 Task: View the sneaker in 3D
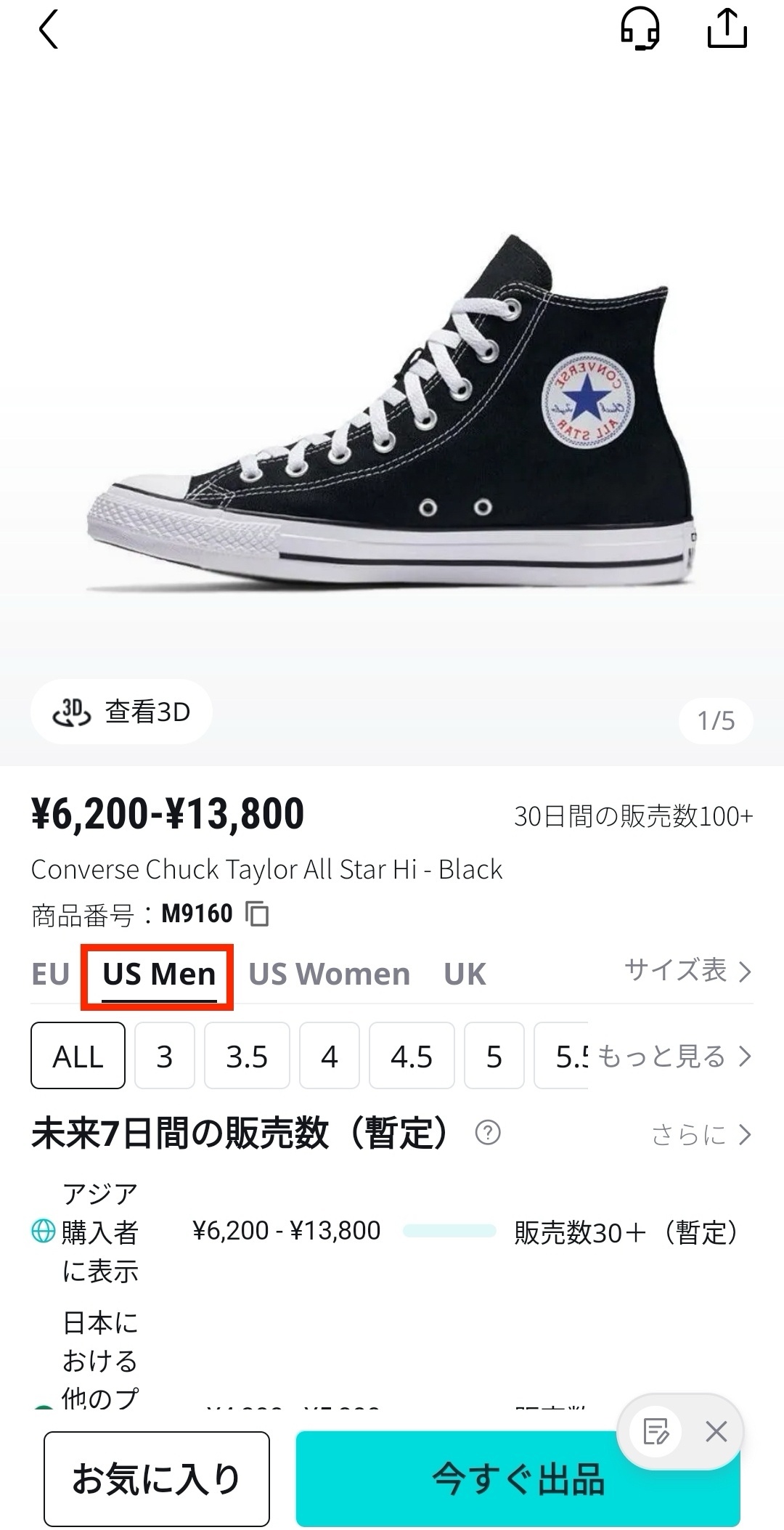click(121, 712)
